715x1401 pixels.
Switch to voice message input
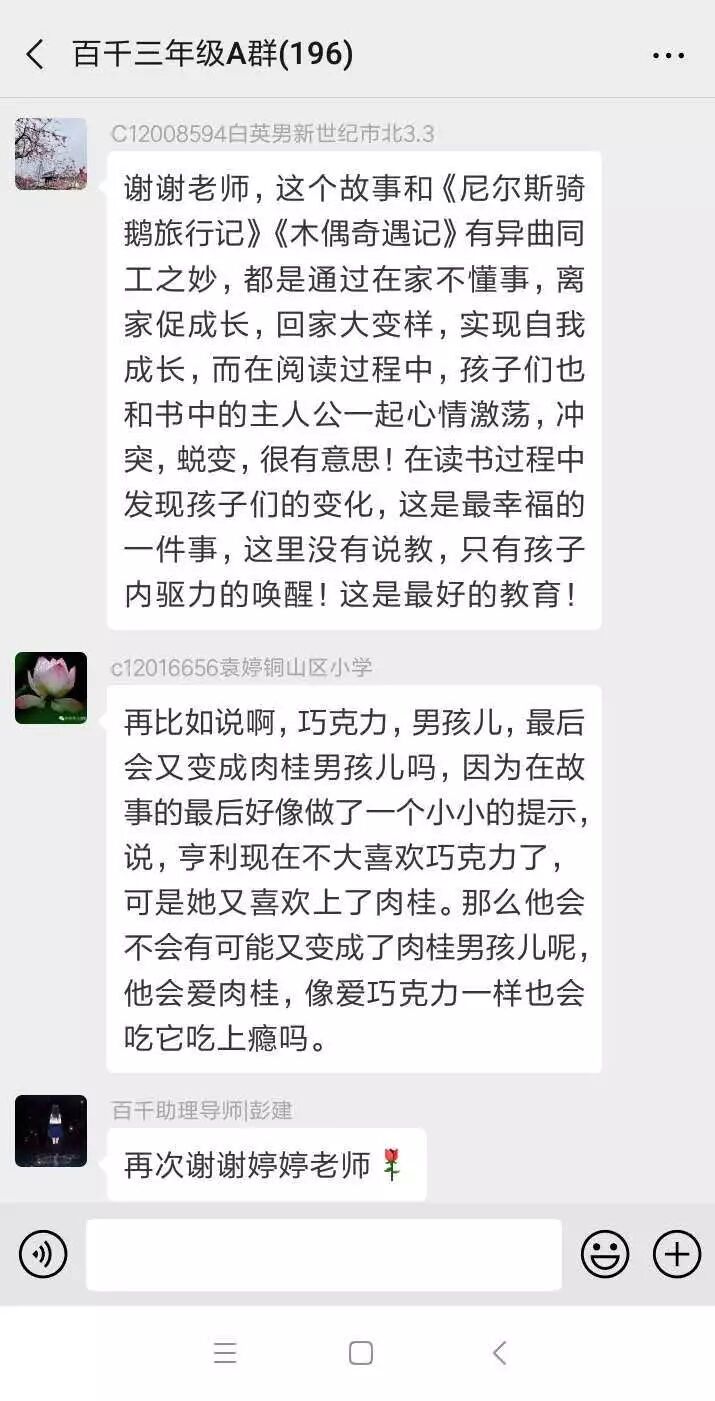tap(43, 1254)
